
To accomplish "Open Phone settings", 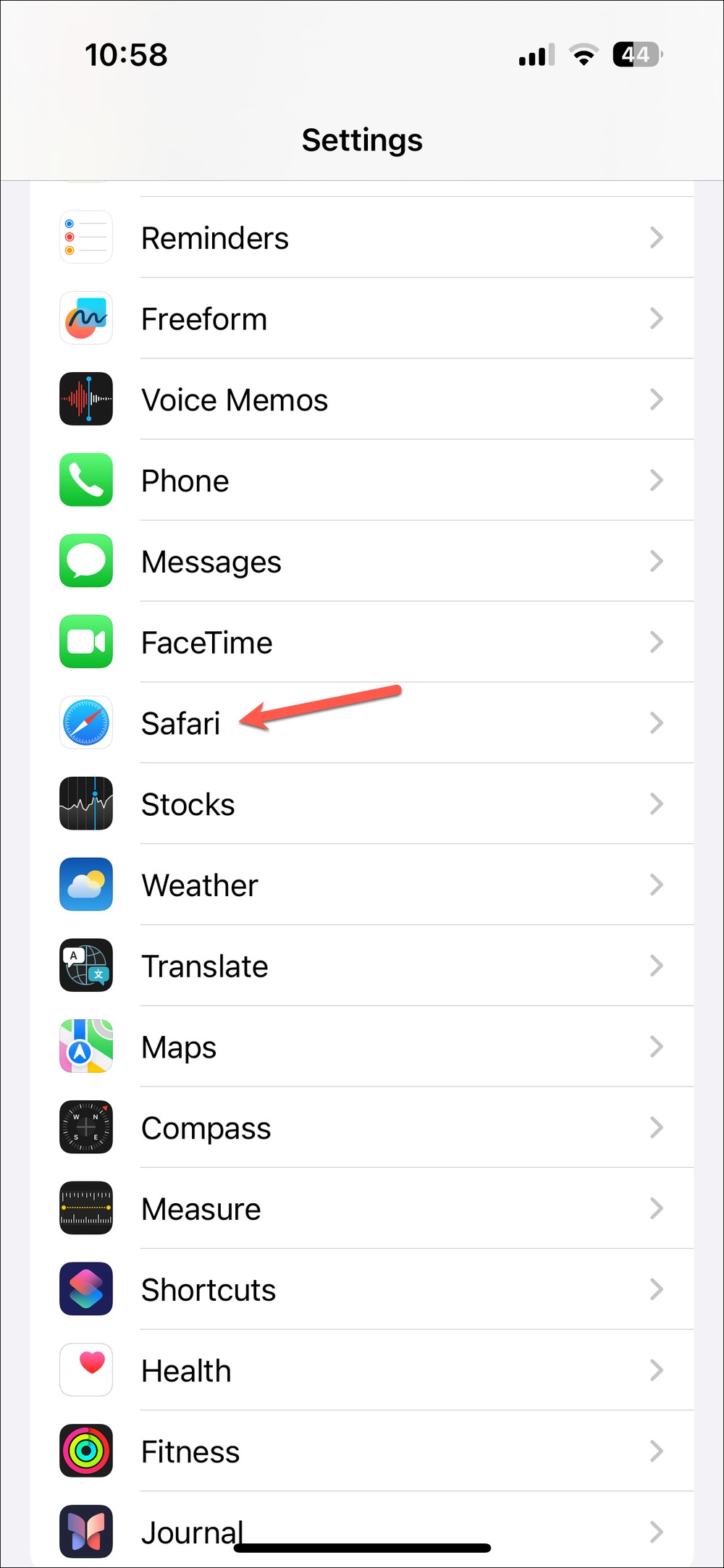I will (x=362, y=480).
